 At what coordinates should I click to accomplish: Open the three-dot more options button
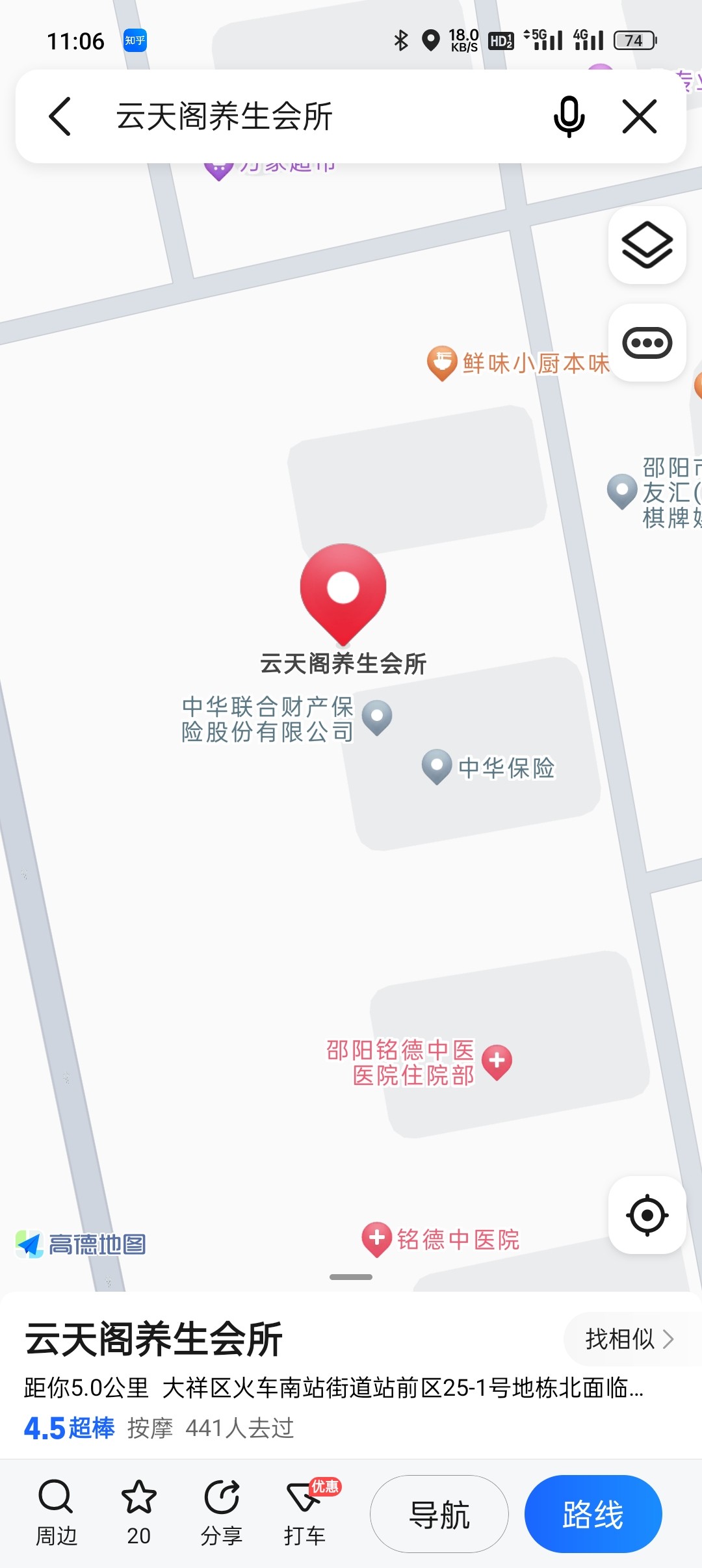tap(647, 343)
